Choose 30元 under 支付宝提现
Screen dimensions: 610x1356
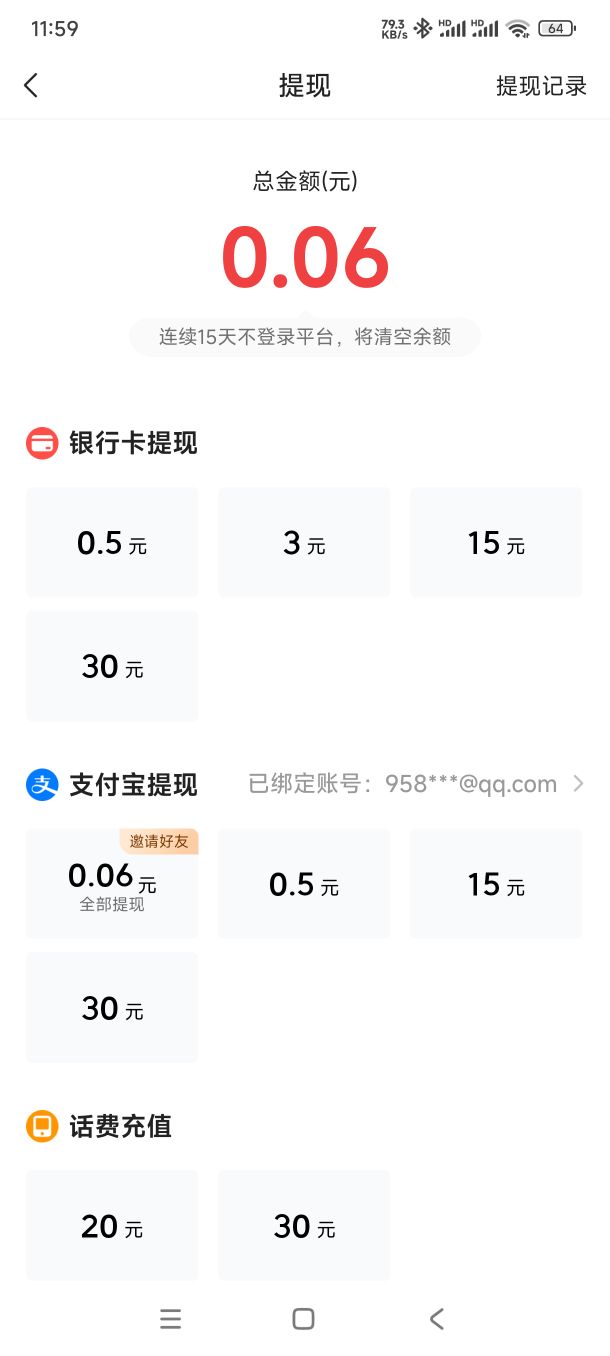[112, 1008]
